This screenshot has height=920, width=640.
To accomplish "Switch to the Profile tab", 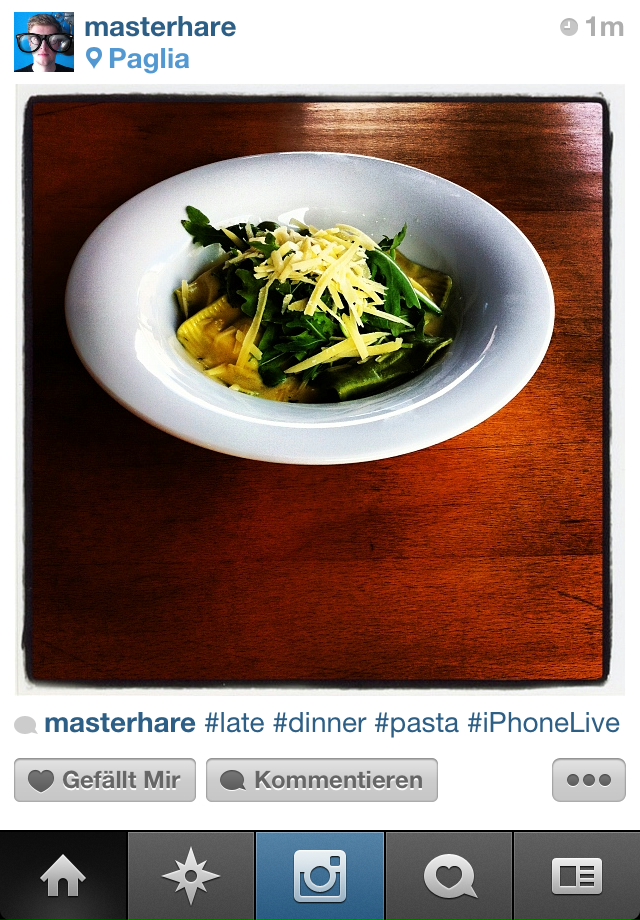I will 577,876.
